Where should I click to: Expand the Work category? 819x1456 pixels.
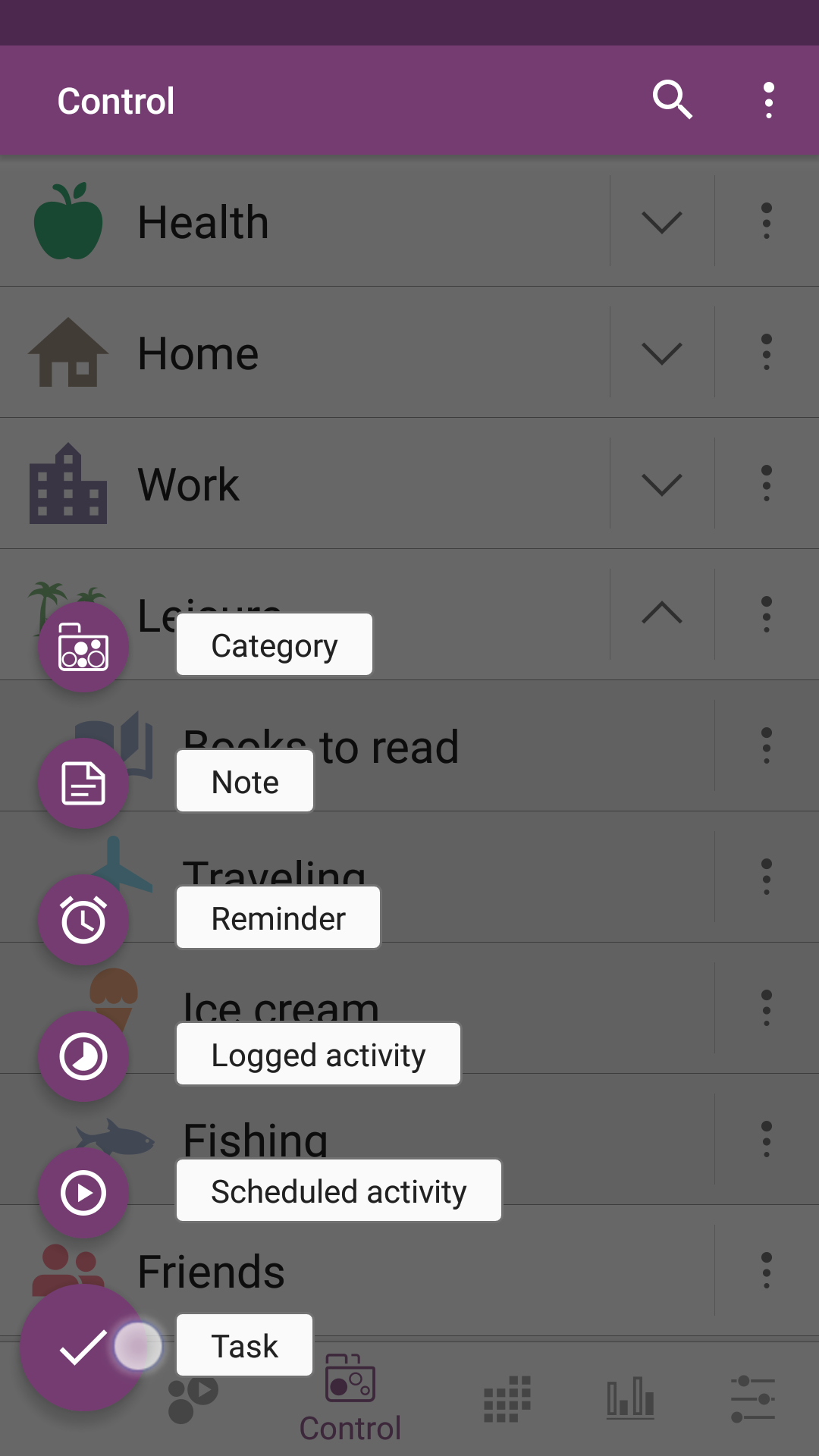pyautogui.click(x=661, y=483)
